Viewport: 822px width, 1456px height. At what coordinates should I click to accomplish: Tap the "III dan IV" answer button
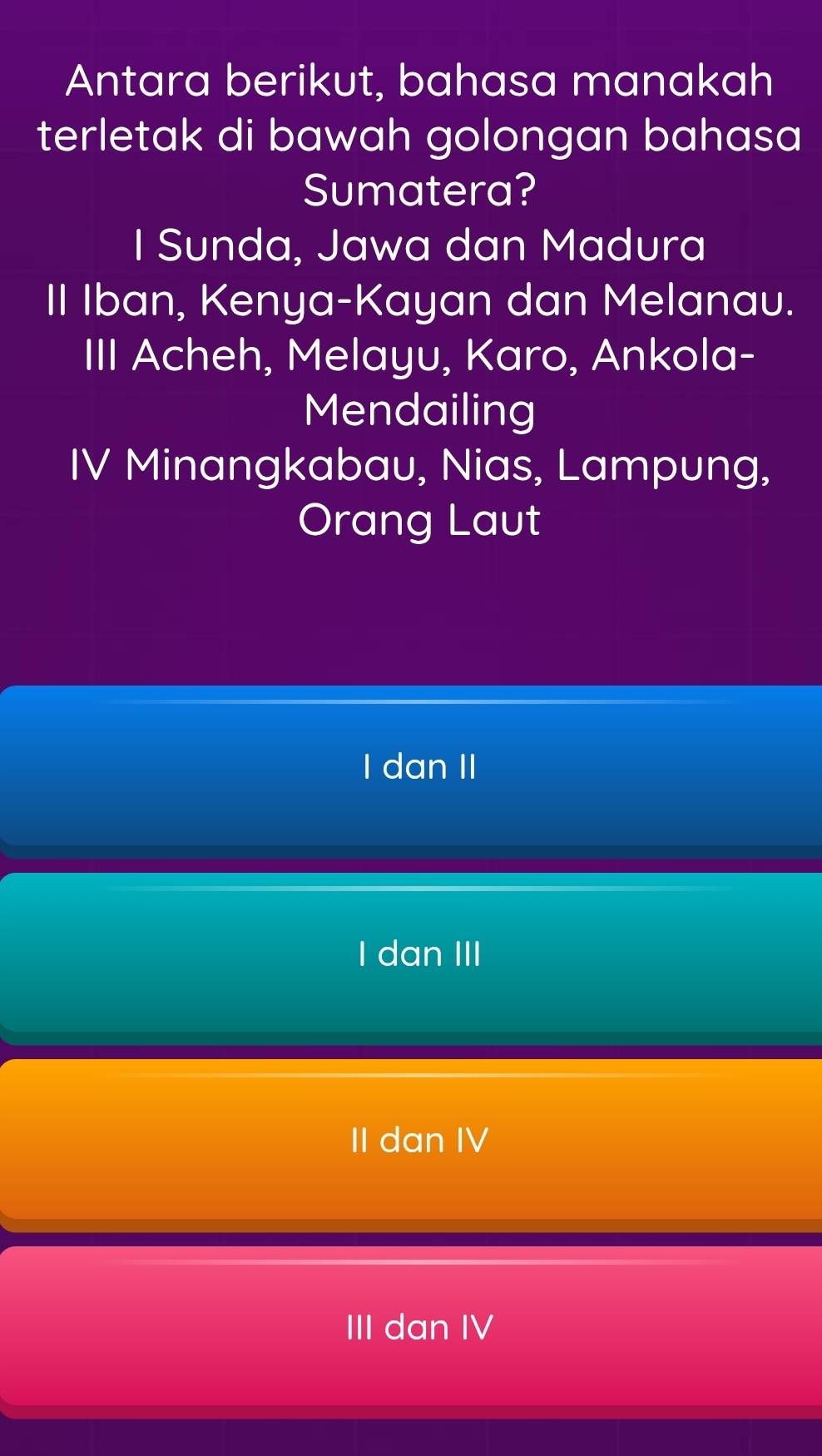coord(411,1326)
